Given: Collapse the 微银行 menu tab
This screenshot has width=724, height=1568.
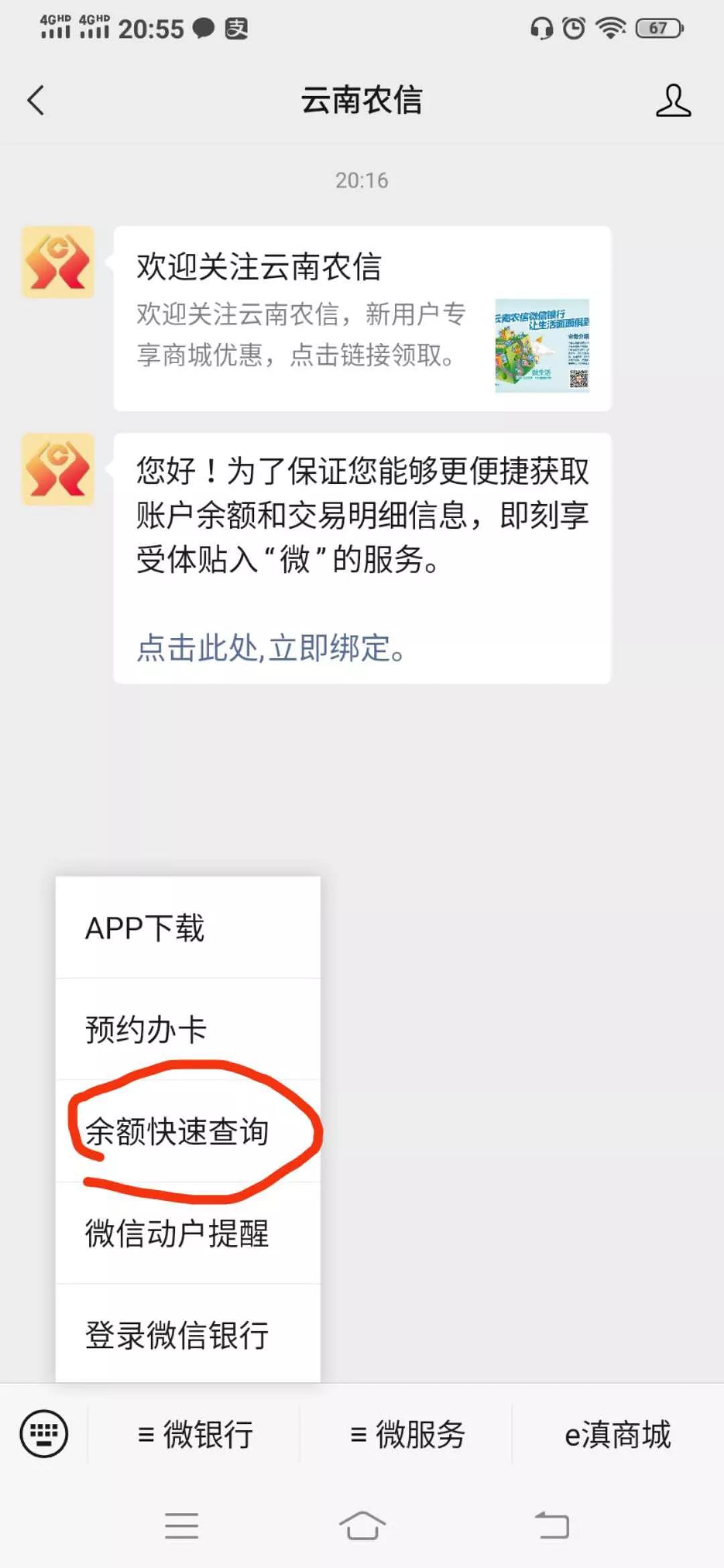Looking at the screenshot, I should coord(194,1435).
